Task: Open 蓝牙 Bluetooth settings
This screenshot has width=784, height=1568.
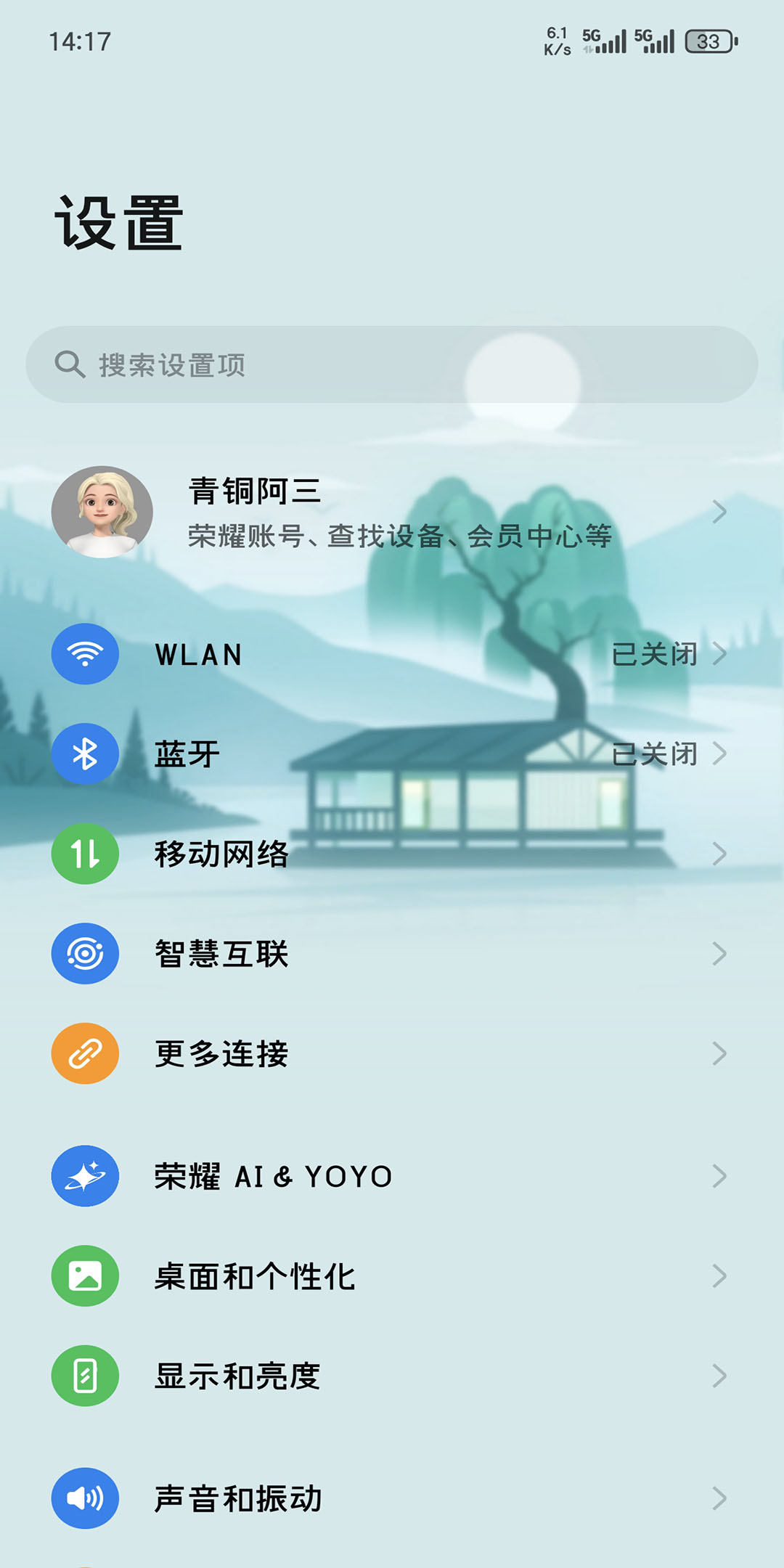Action: click(x=392, y=754)
